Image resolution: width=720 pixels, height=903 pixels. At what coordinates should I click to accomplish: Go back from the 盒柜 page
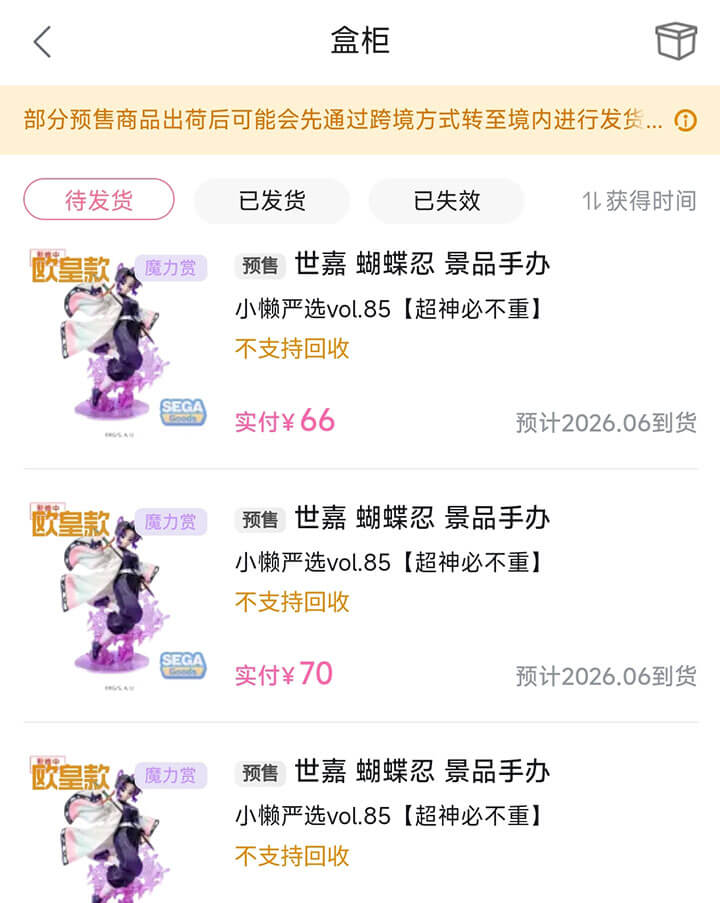coord(42,42)
